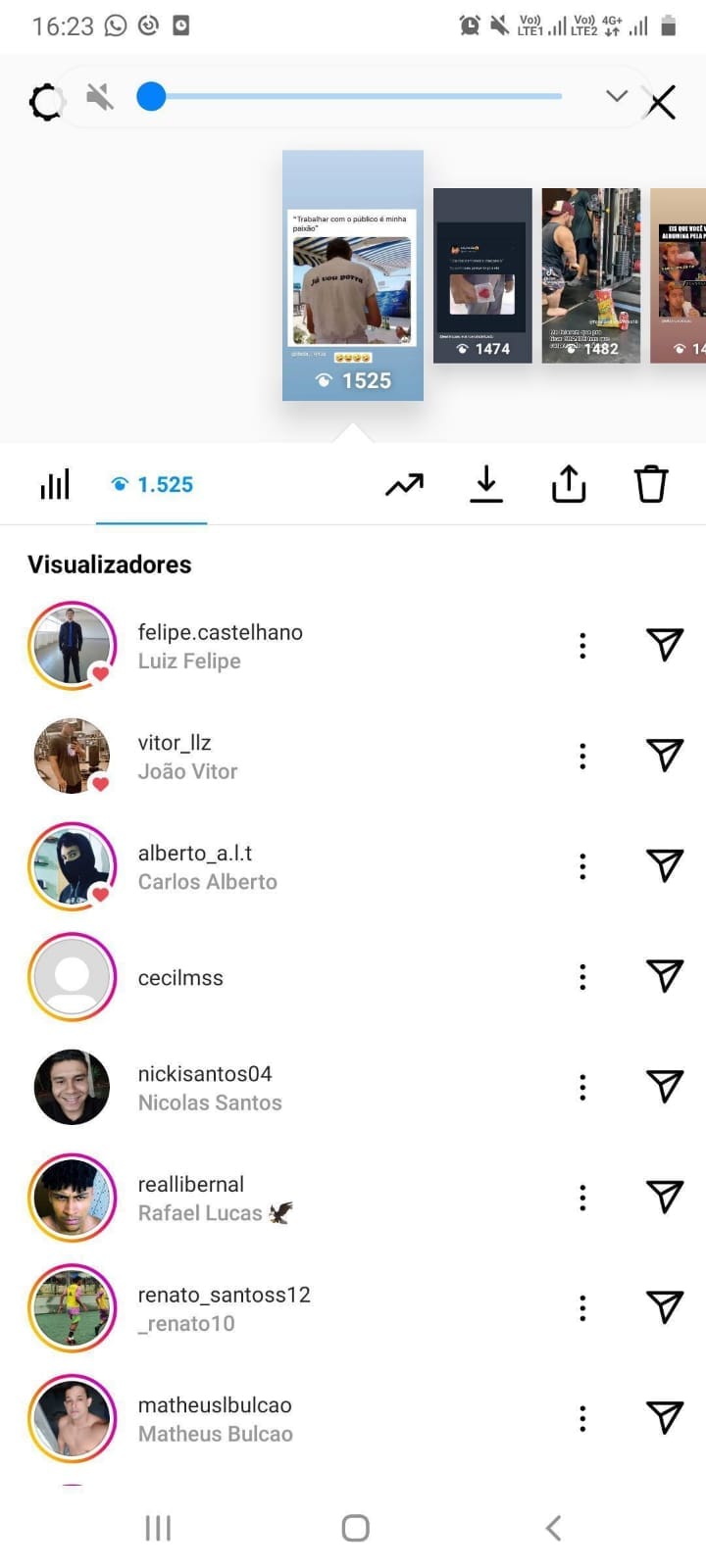Image resolution: width=706 pixels, height=1568 pixels.
Task: Switch to the insights bar chart tab
Action: (55, 484)
